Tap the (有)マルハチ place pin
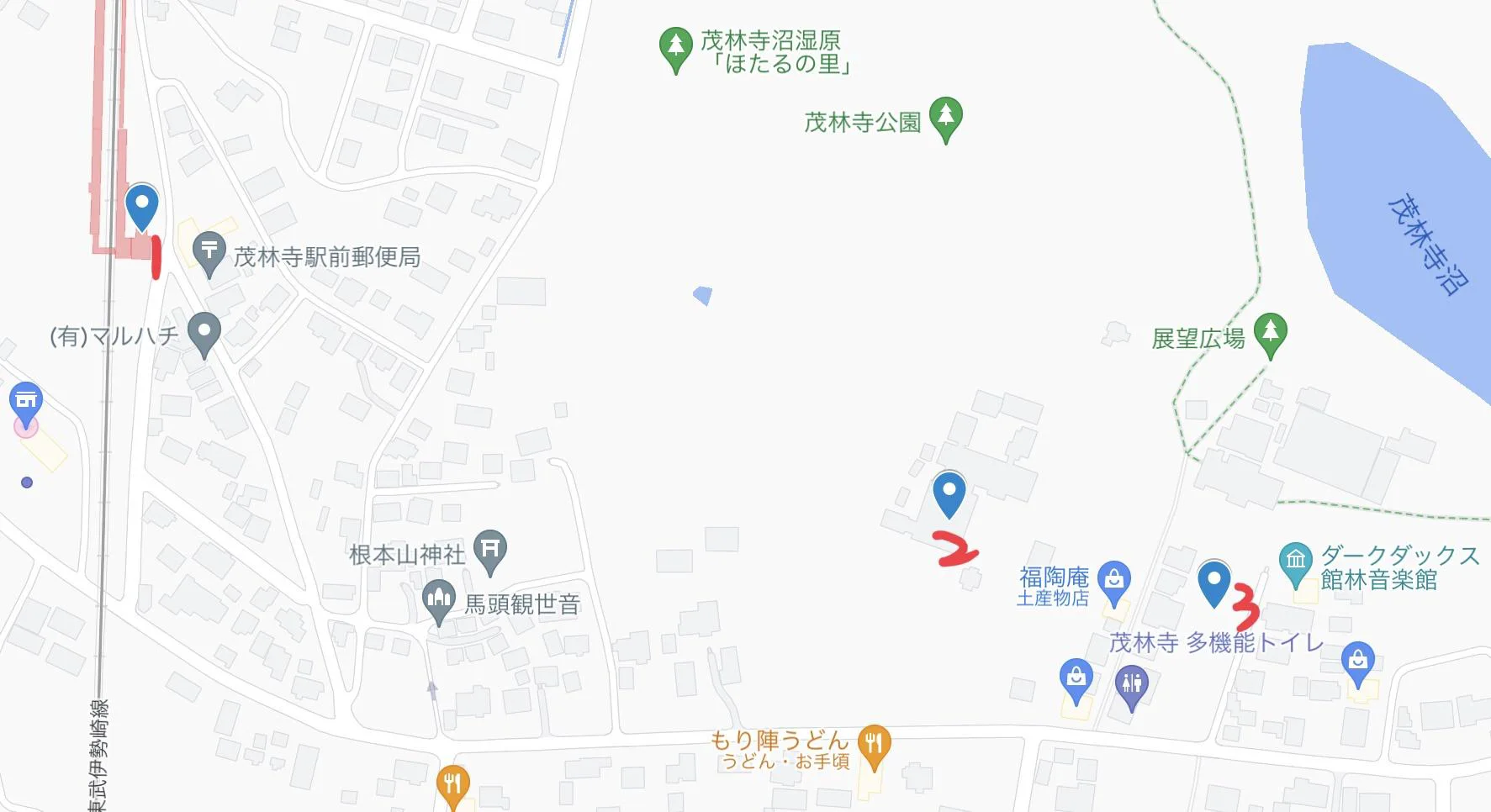 tap(204, 332)
